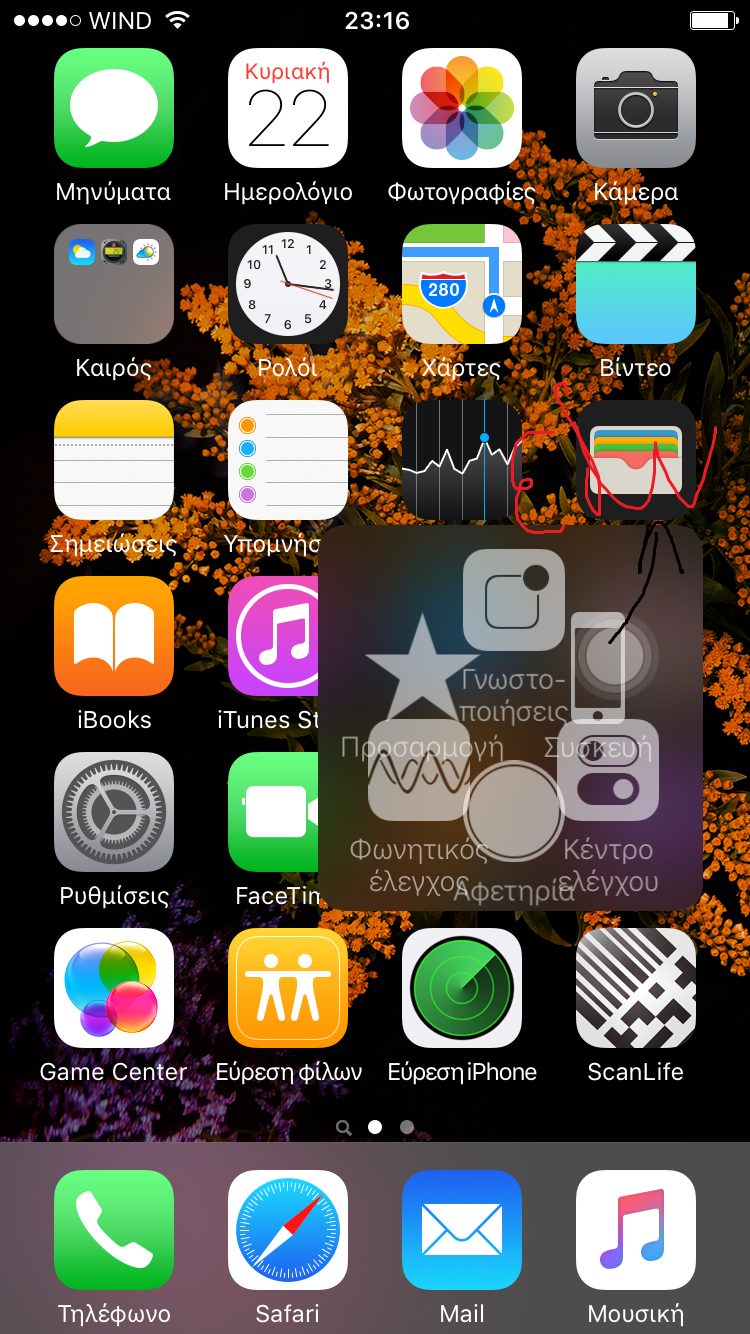Open Safari from the dock
The image size is (750, 1334).
(x=288, y=1230)
